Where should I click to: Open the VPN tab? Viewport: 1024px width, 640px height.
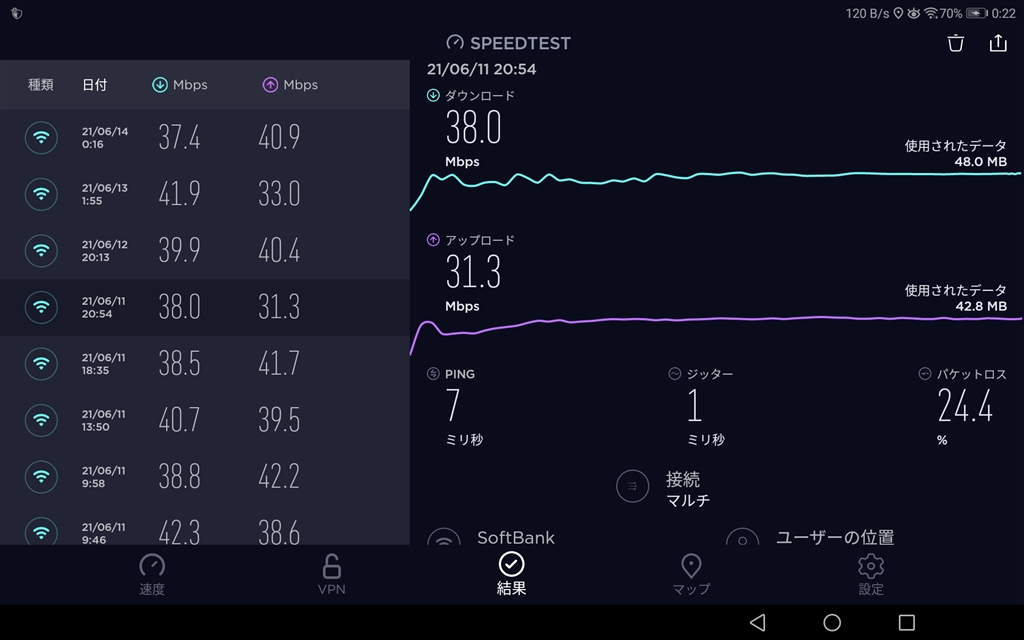(331, 575)
